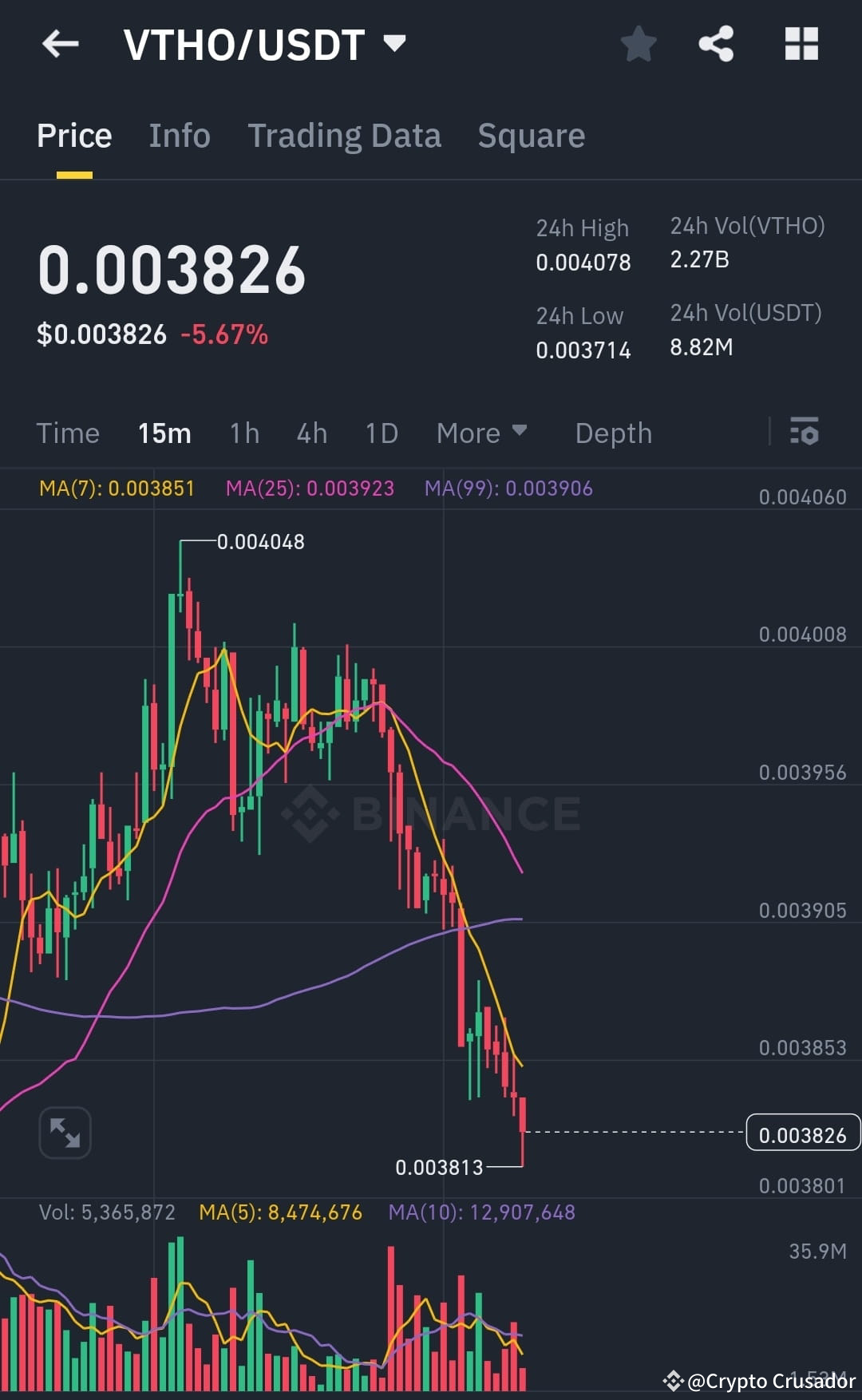Open the Info section
This screenshot has width=862, height=1400.
(179, 135)
